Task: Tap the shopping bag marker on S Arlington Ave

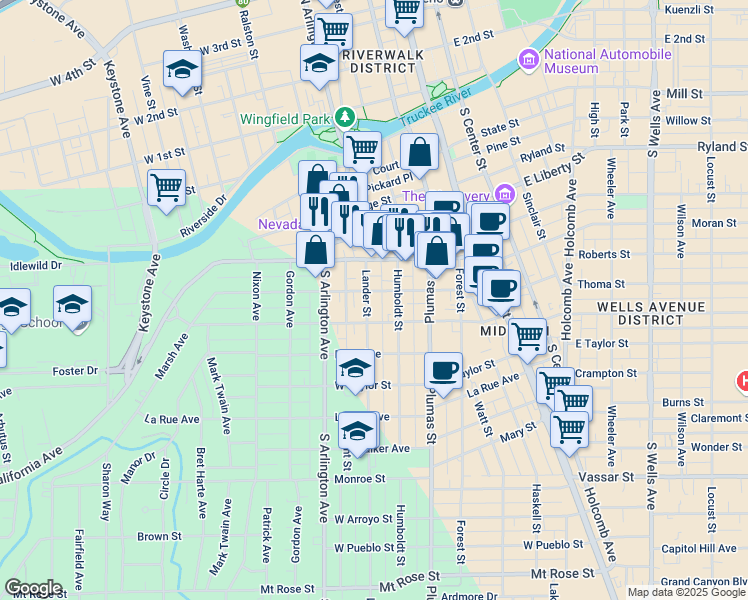Action: tap(316, 249)
